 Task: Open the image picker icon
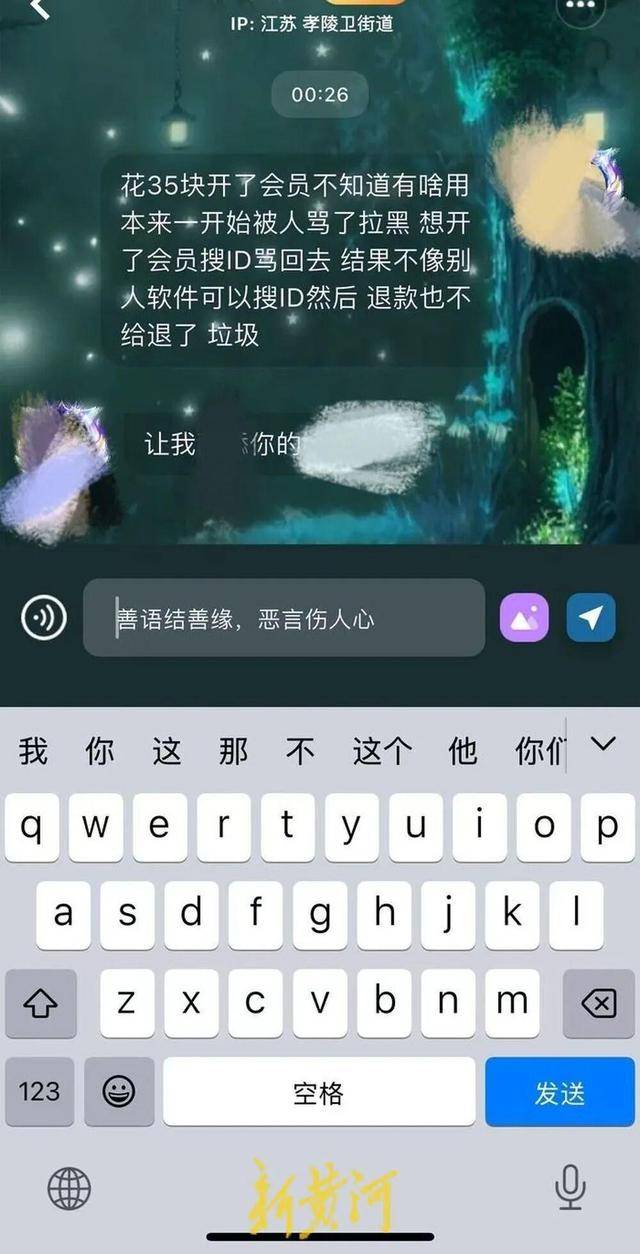click(x=524, y=618)
